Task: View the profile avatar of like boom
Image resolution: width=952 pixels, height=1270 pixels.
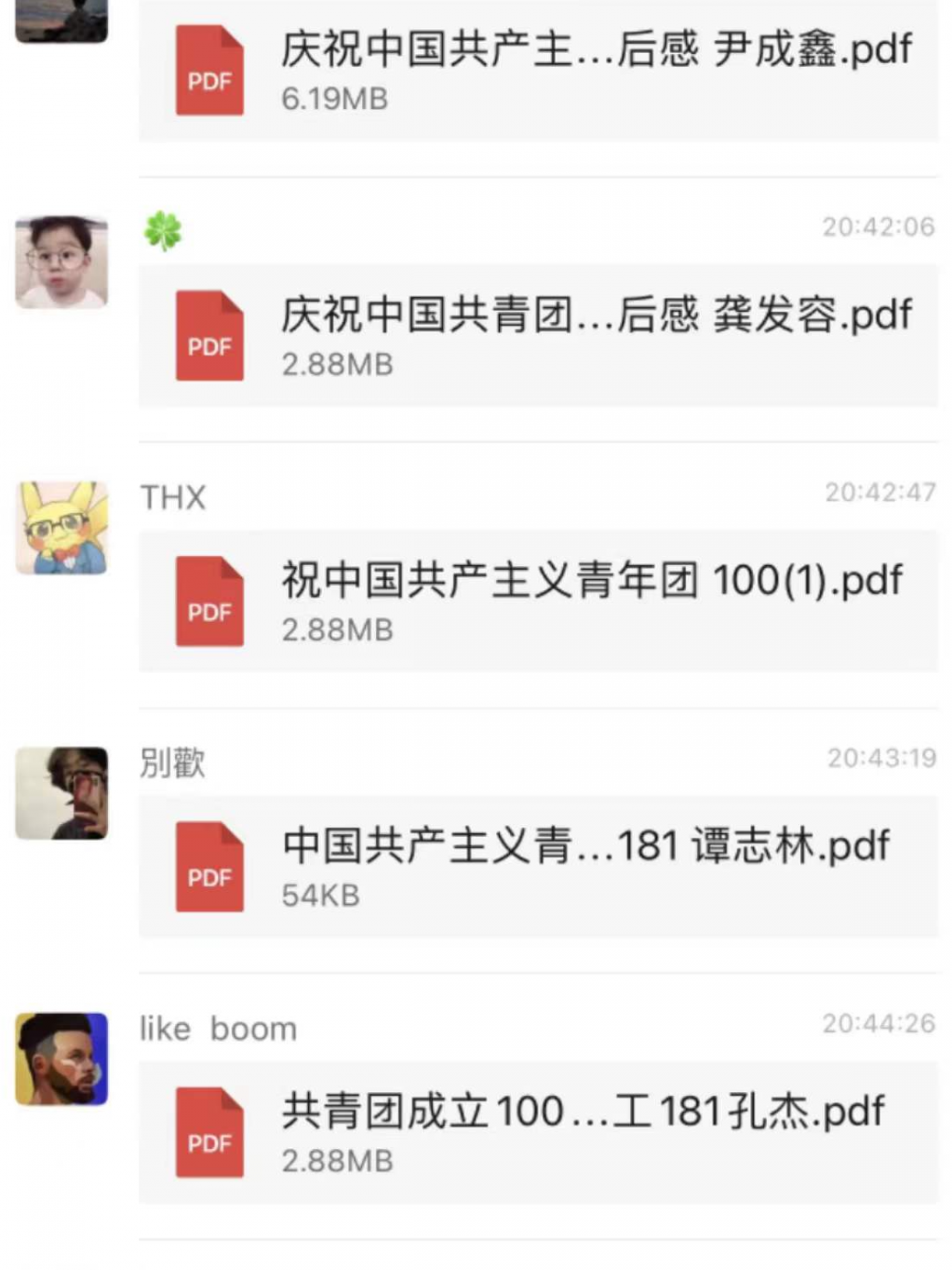Action: [61, 1059]
